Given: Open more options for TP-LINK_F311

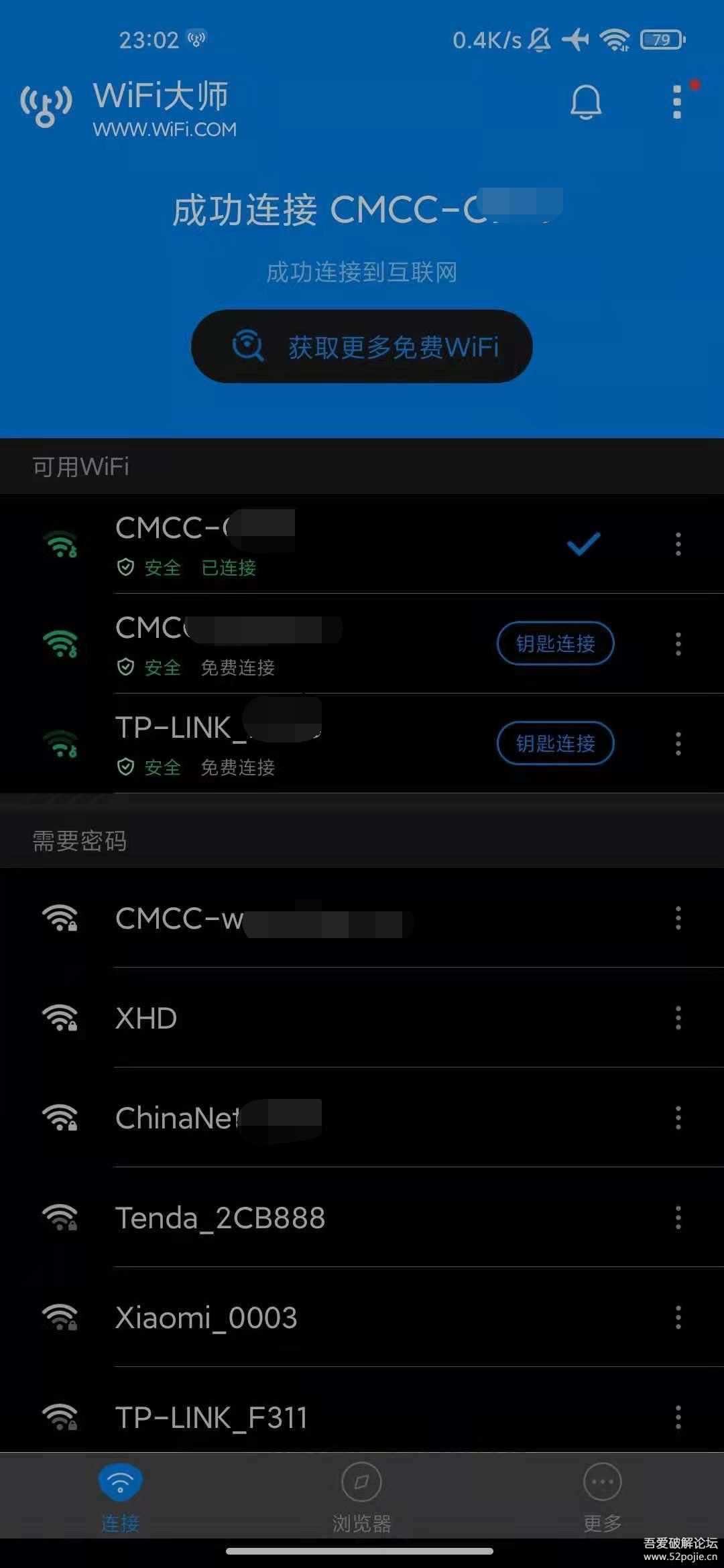Looking at the screenshot, I should [678, 1417].
